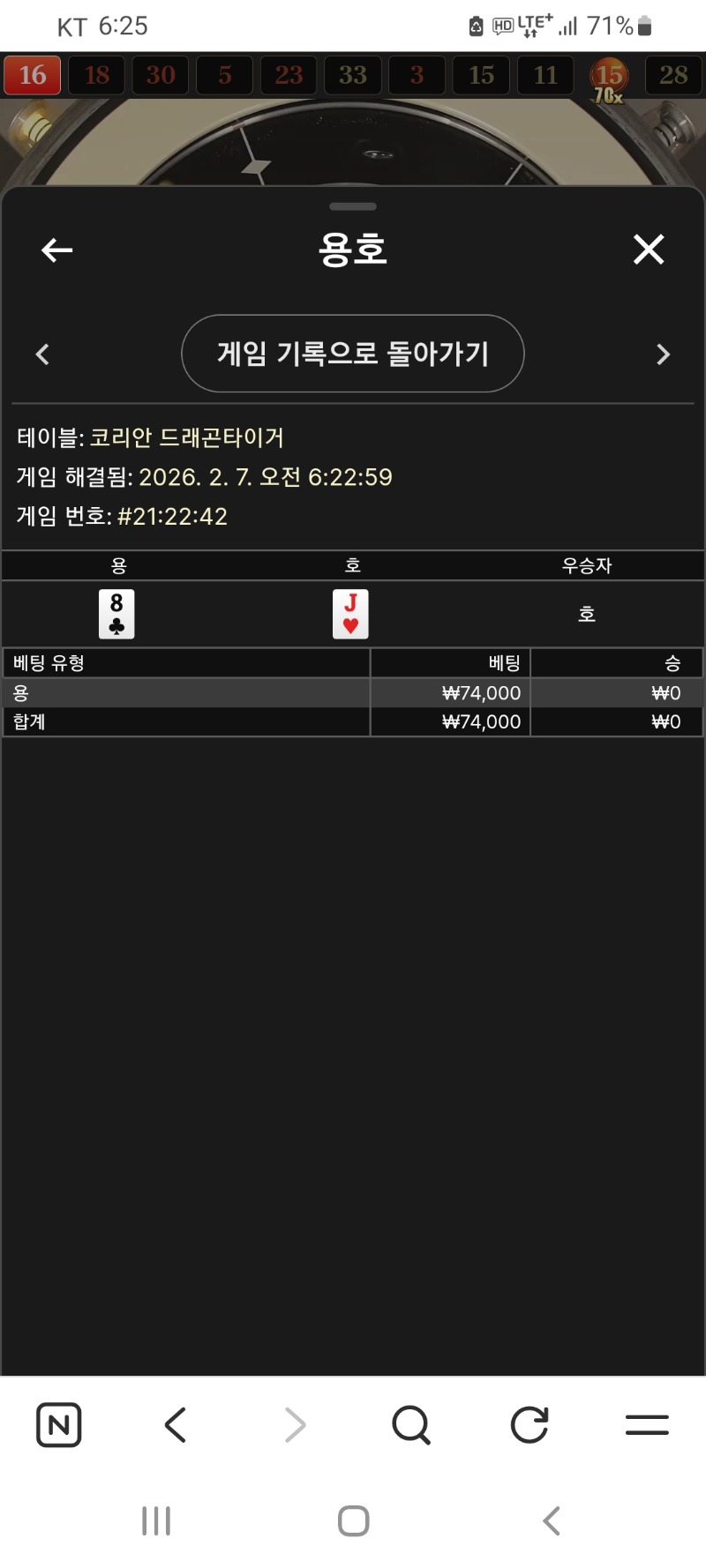Reload the current page
The height and width of the screenshot is (1568, 706).
529,1424
